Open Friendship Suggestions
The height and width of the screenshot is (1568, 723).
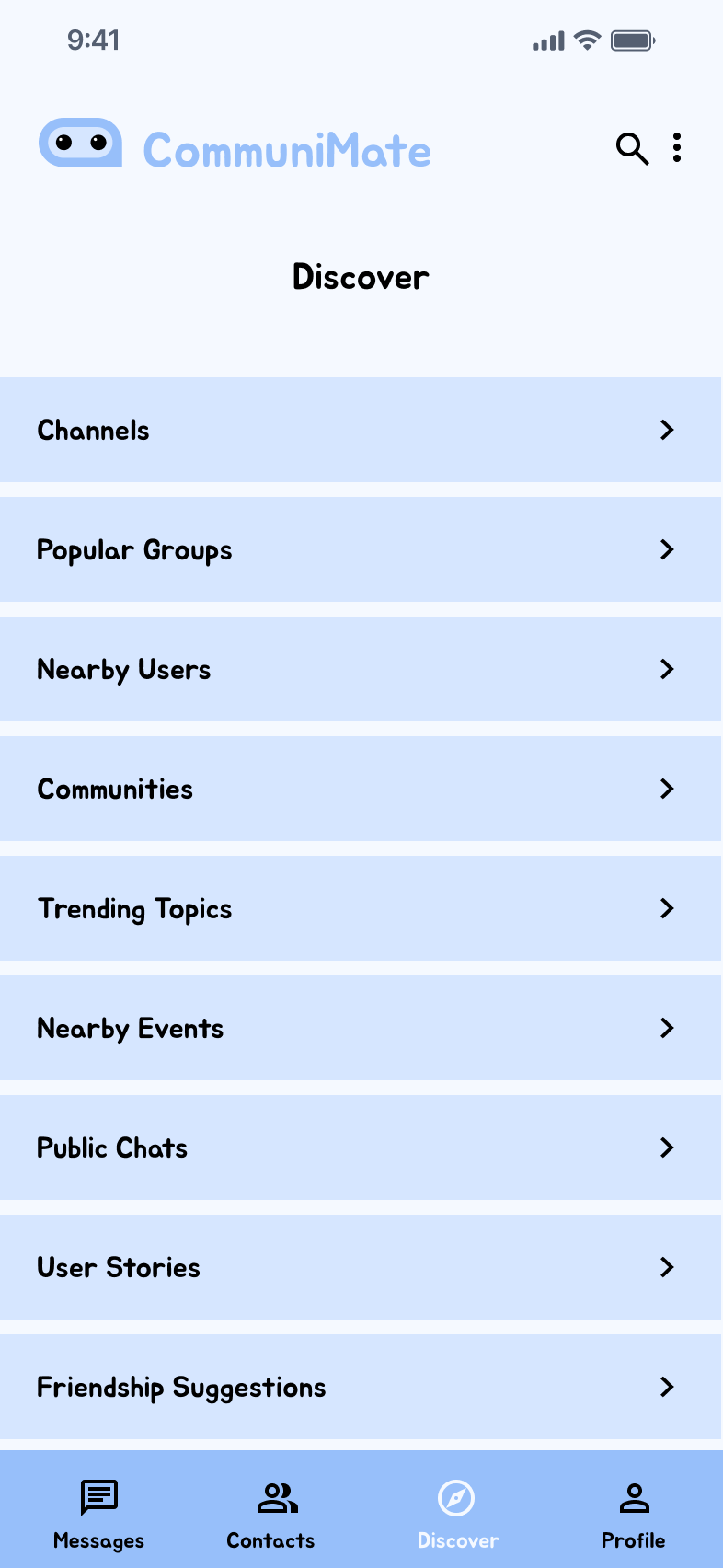361,1387
